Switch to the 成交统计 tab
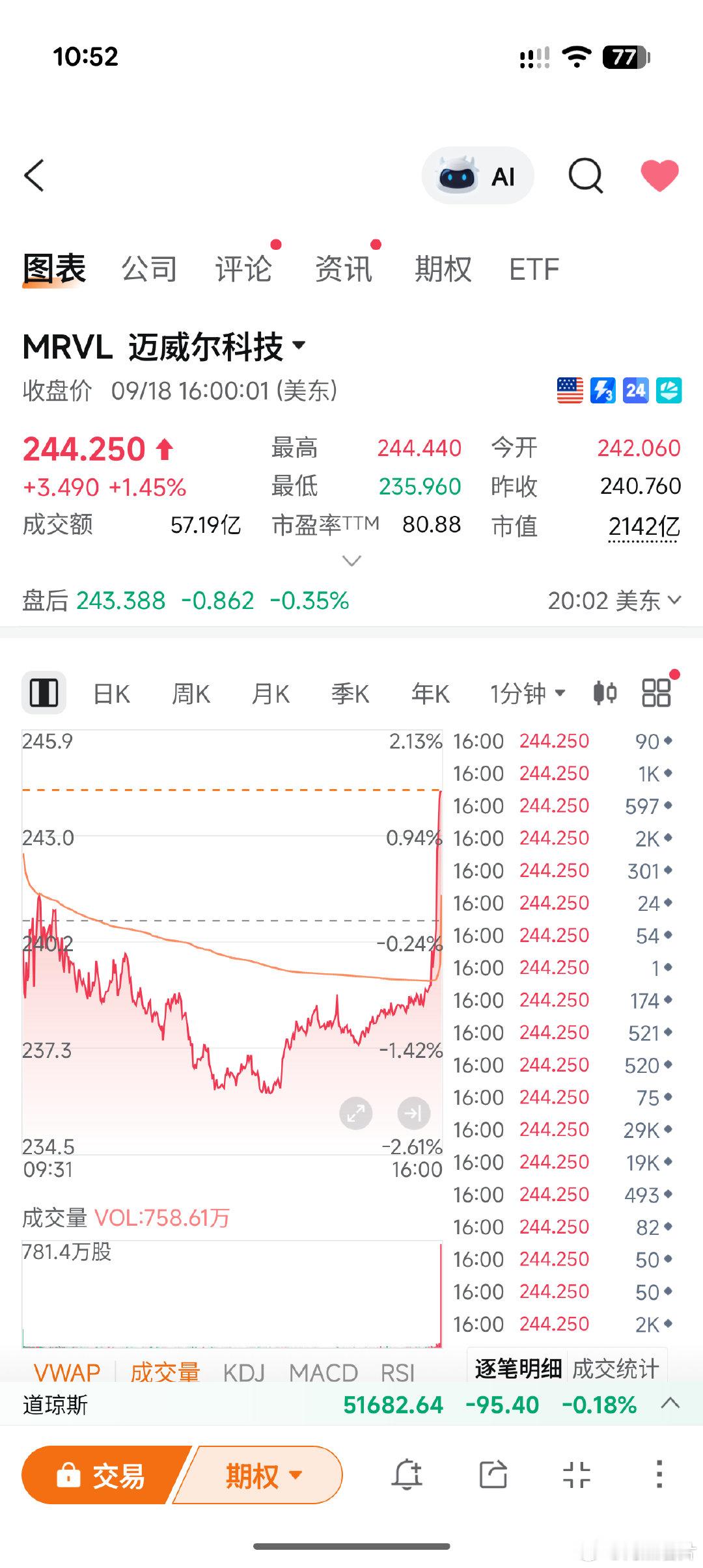The height and width of the screenshot is (1568, 703). pos(615,1368)
